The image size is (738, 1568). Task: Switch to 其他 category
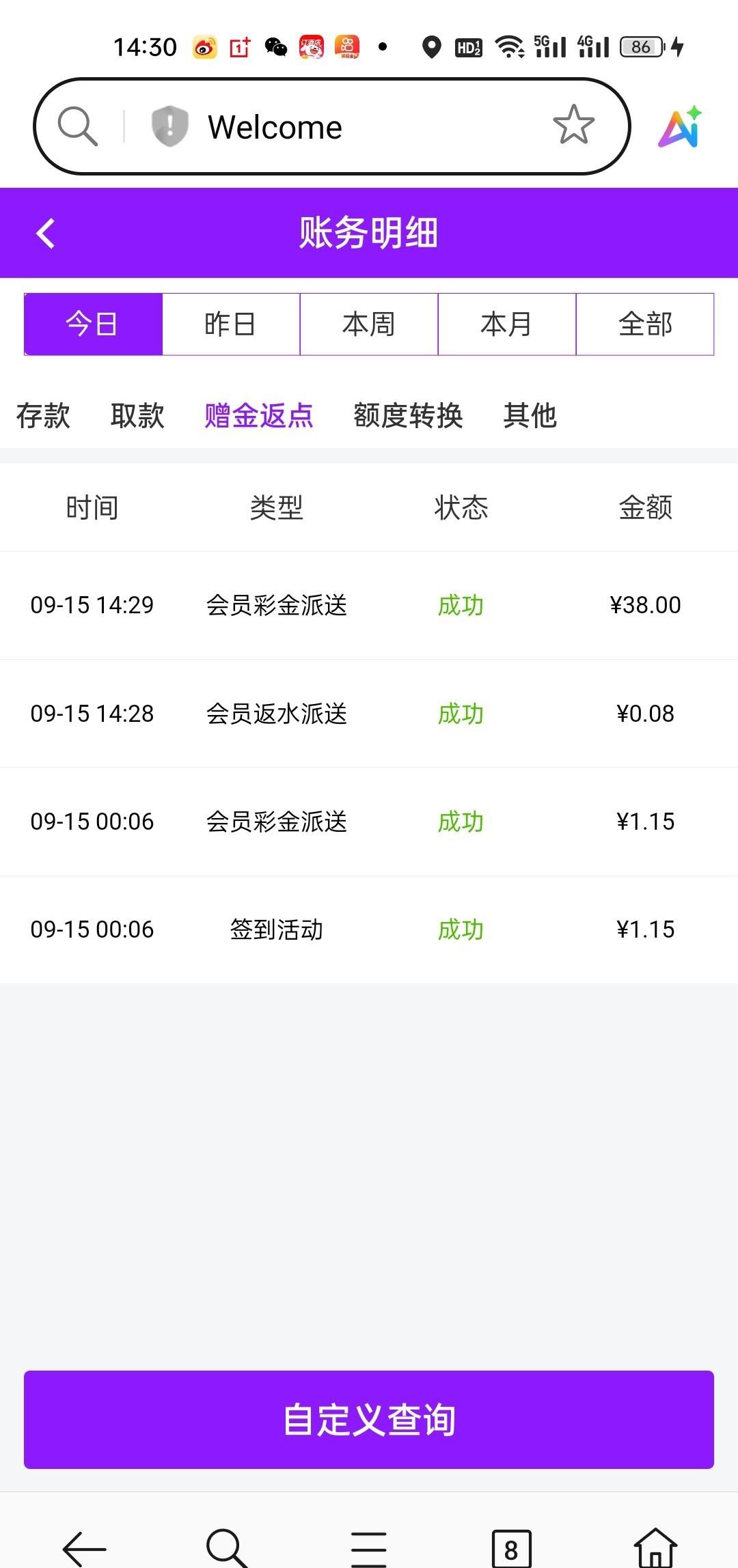530,415
